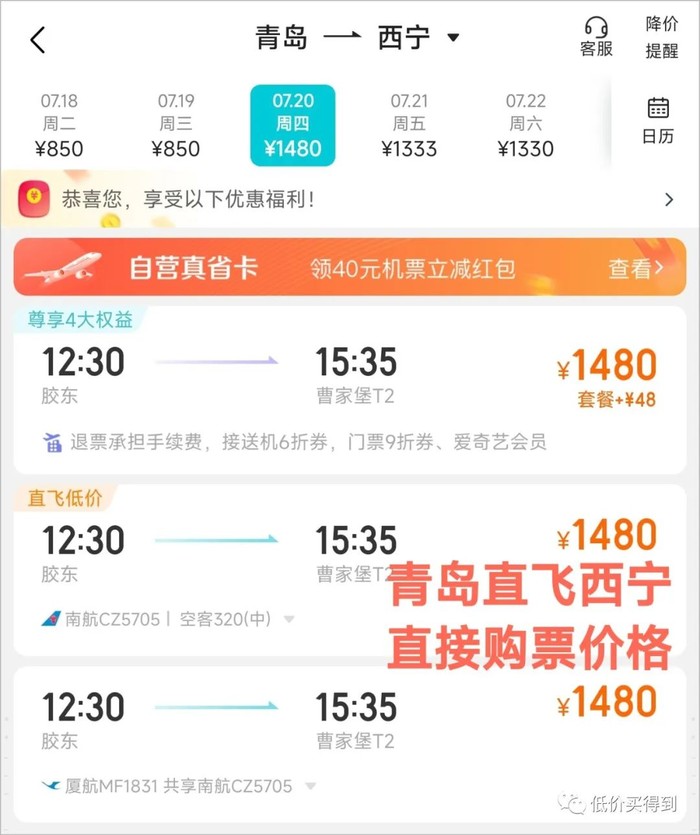The width and height of the screenshot is (700, 835).
Task: Select the 07.21 周五 ¥1333 date
Action: (x=409, y=125)
